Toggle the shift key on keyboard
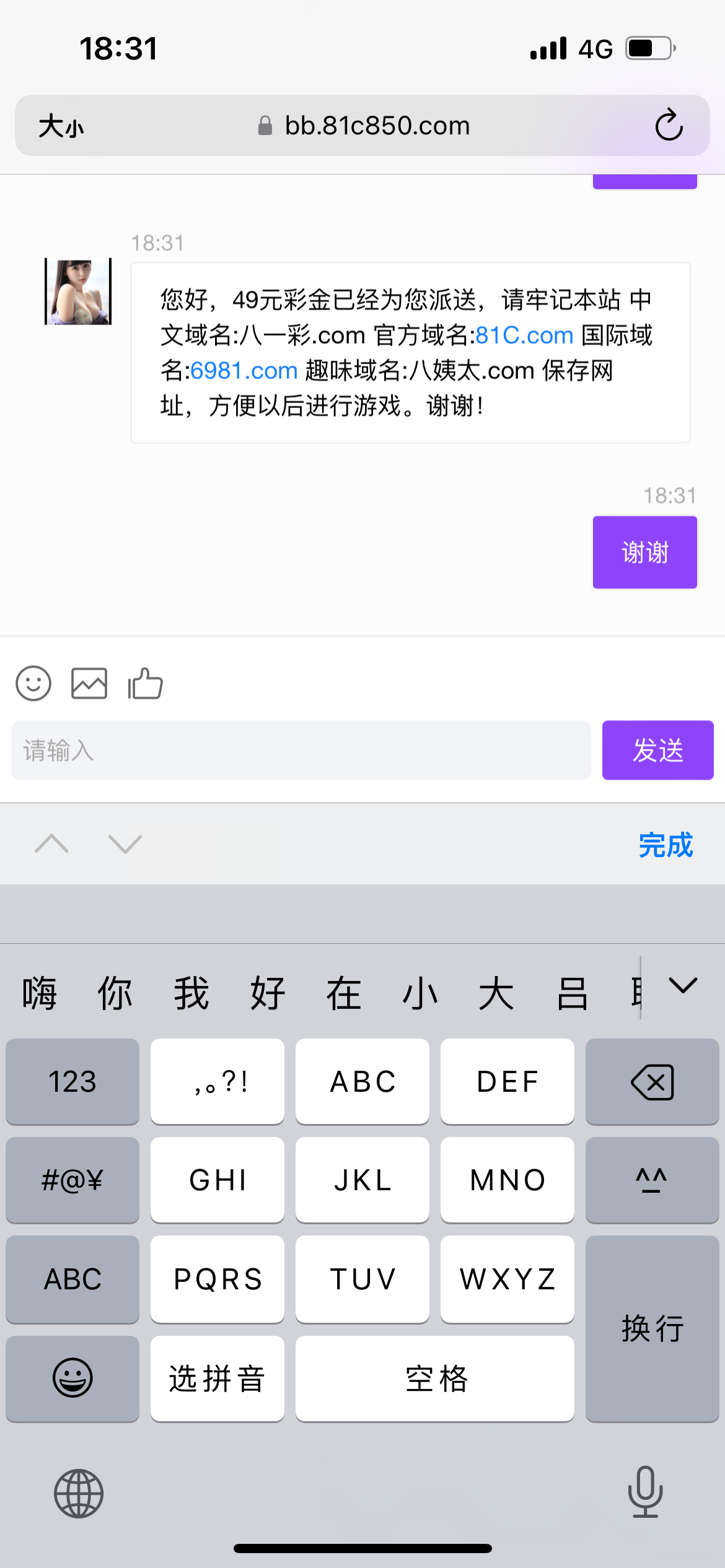This screenshot has height=1568, width=725. (652, 1180)
